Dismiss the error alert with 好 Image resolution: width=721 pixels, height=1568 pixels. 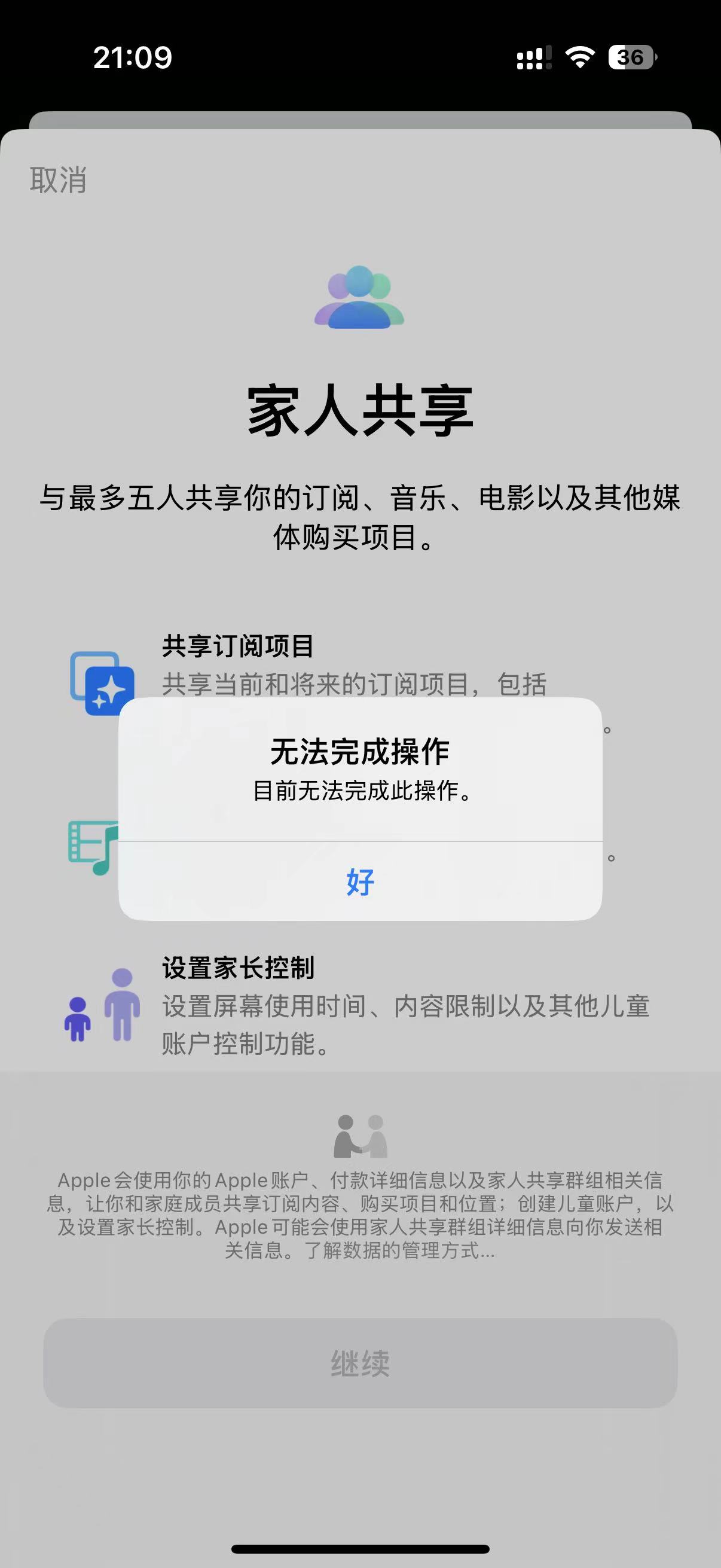(x=360, y=881)
